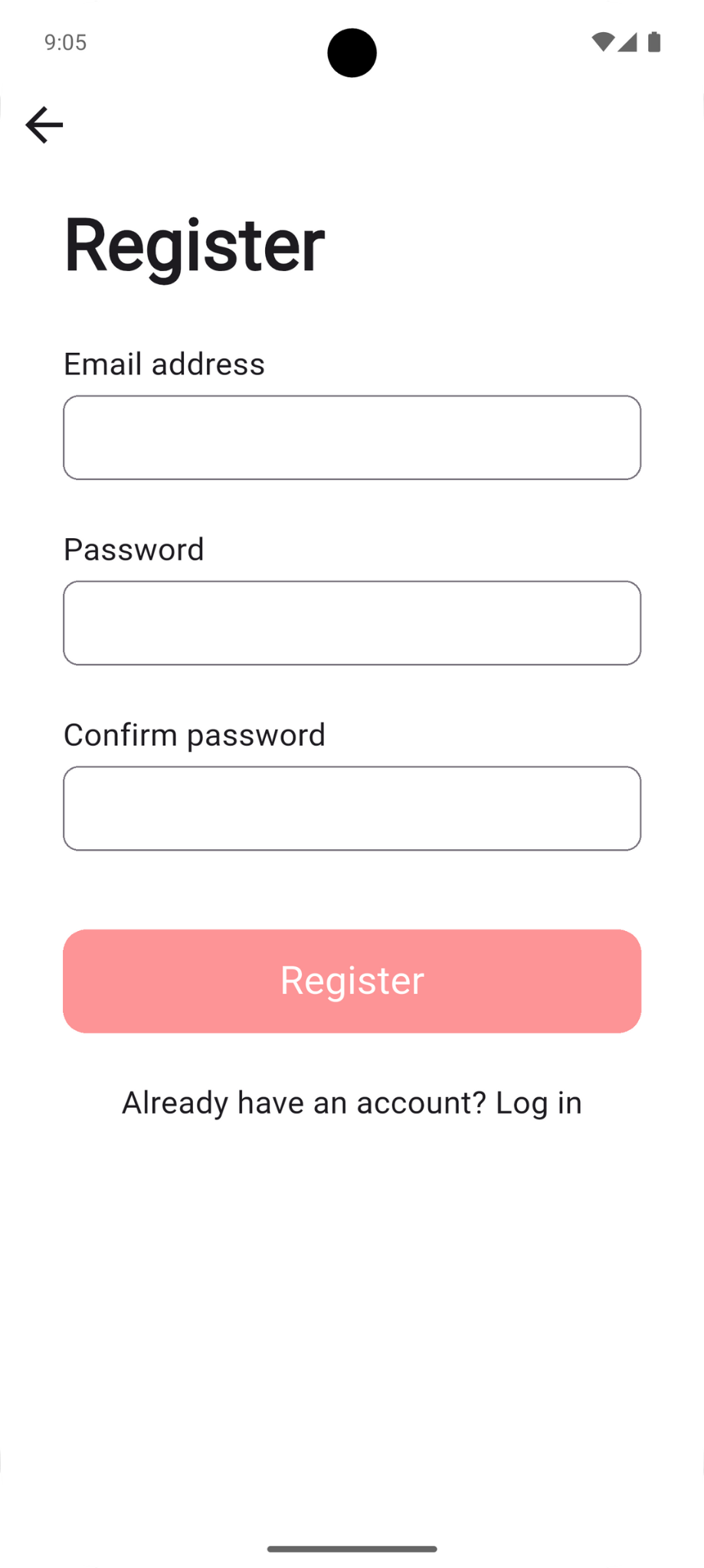Click the Password label text
This screenshot has height=1568, width=704.
[x=134, y=550]
